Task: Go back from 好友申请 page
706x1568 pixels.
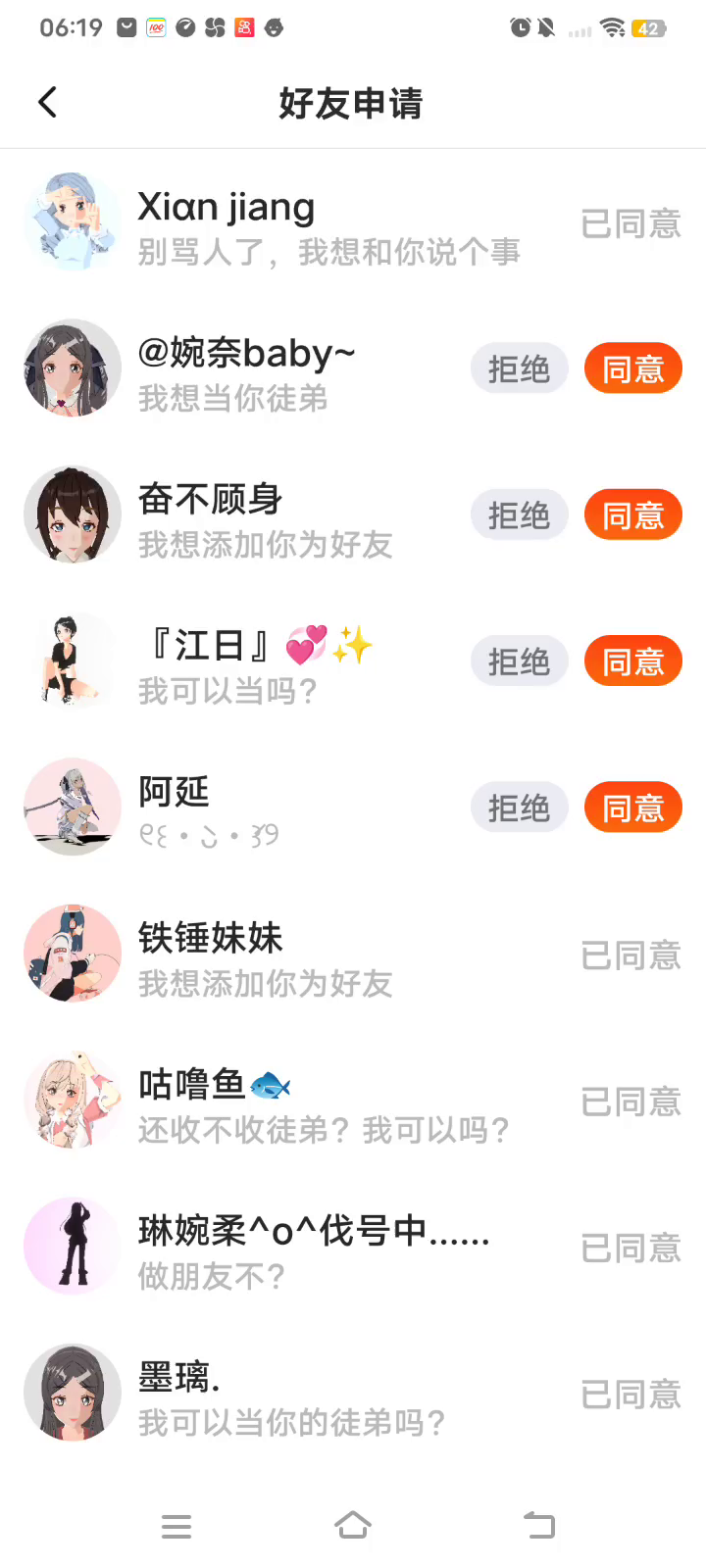Action: [x=47, y=103]
